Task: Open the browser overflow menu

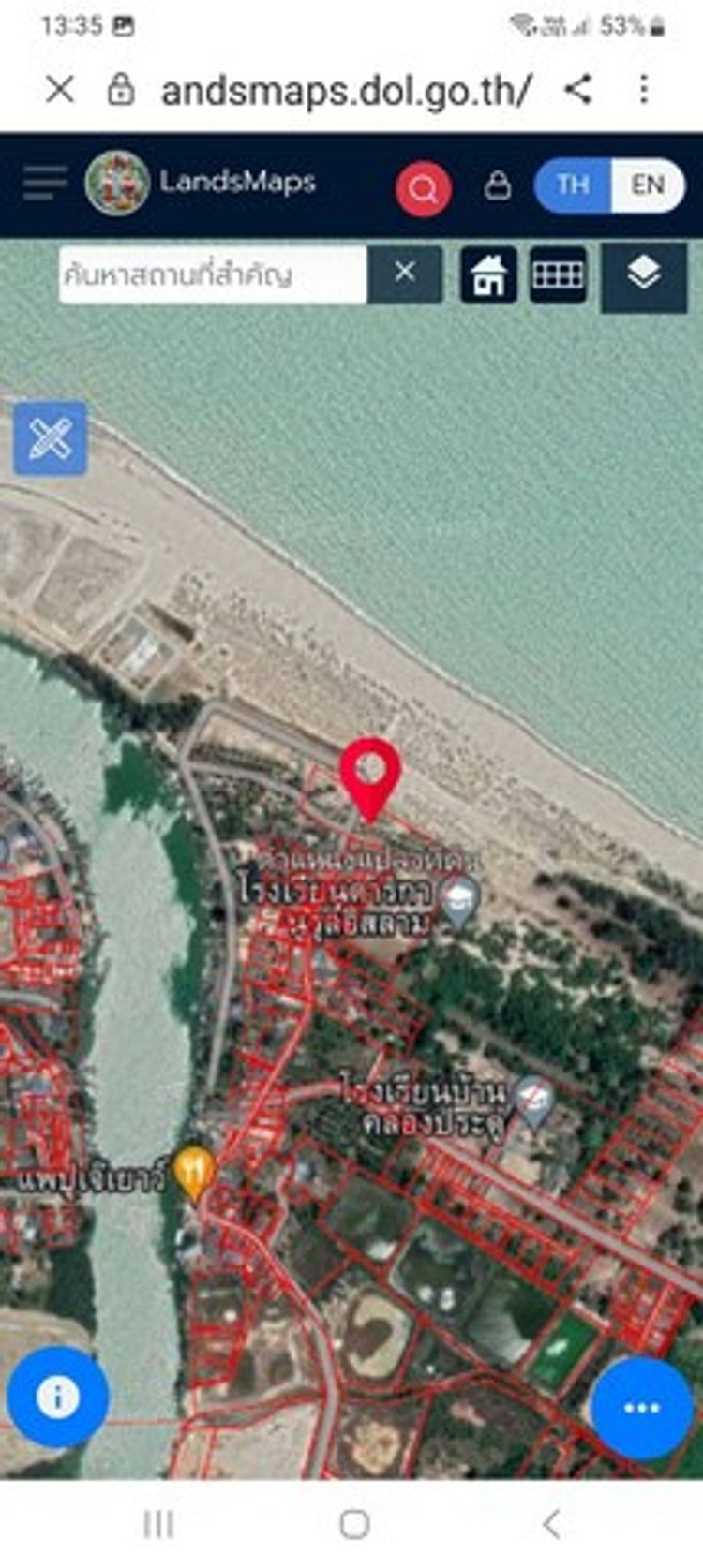Action: click(x=643, y=90)
